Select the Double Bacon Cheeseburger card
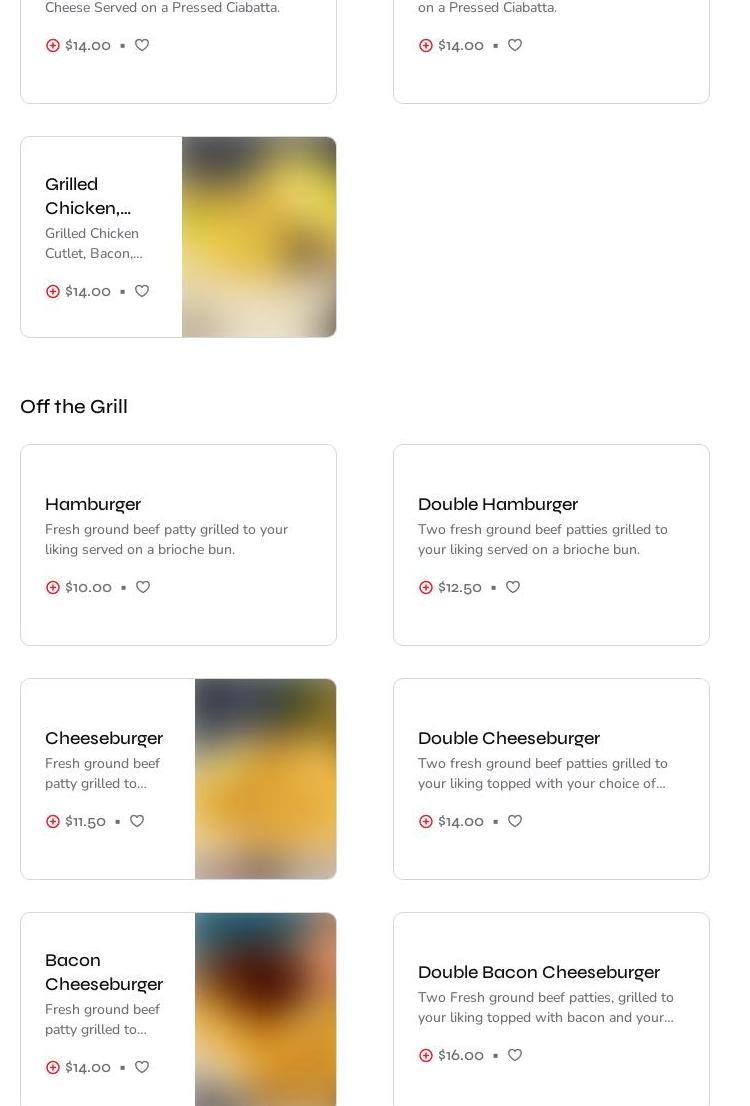 538,973
